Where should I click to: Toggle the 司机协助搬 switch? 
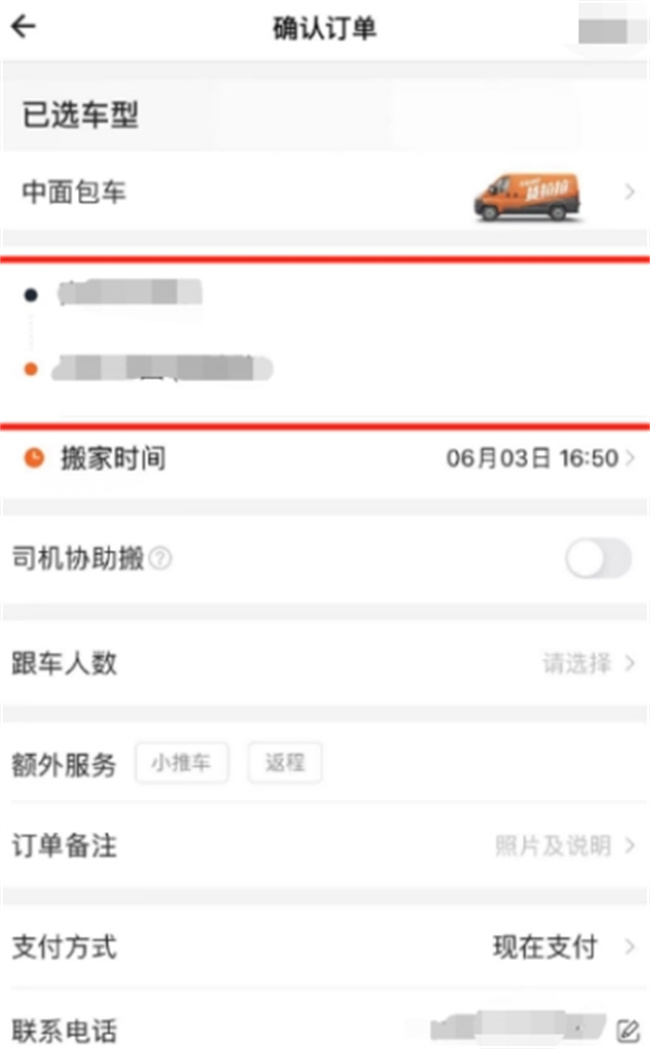[x=598, y=559]
